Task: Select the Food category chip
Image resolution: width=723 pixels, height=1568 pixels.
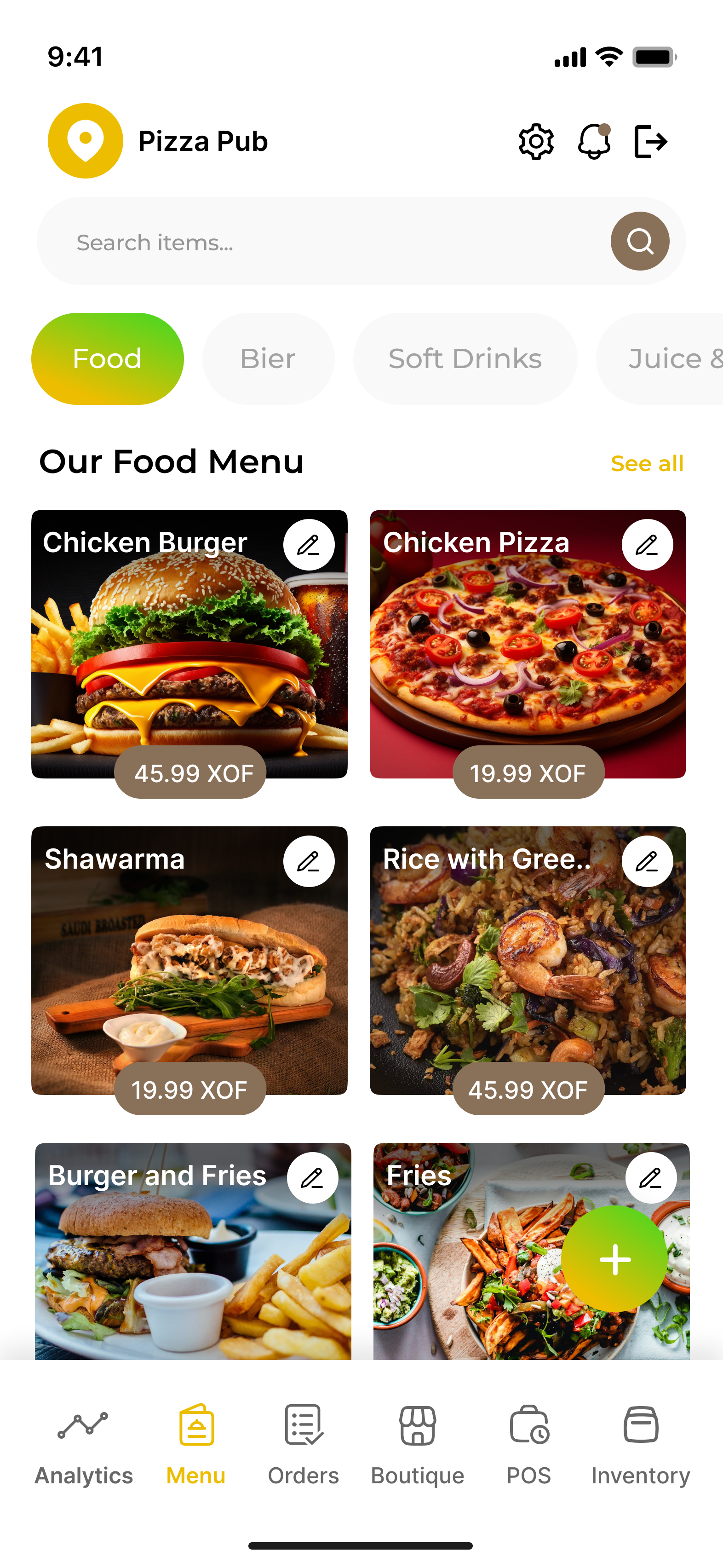Action: click(107, 358)
